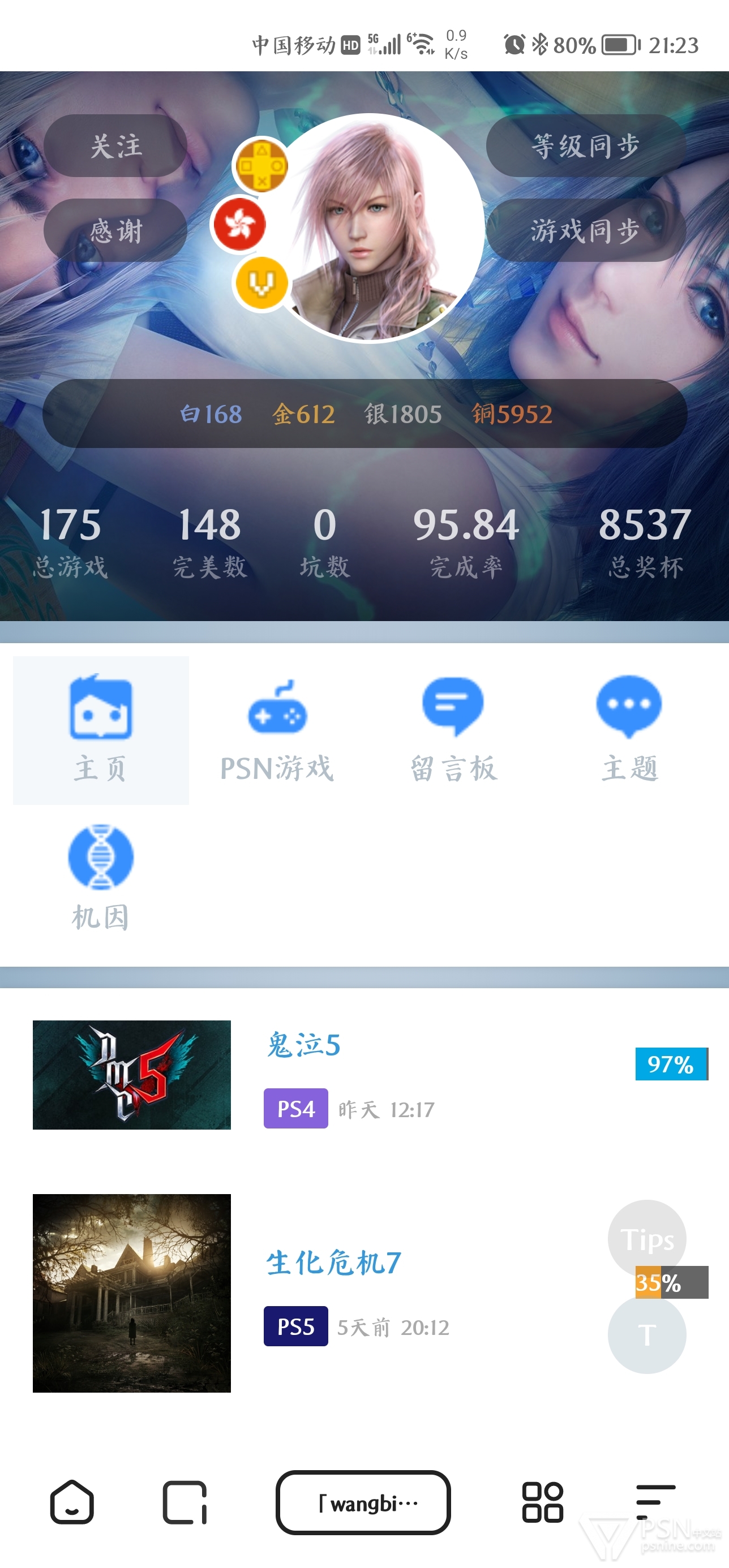Tap the floating T button
Viewport: 729px width, 1568px height.
coord(647,1335)
